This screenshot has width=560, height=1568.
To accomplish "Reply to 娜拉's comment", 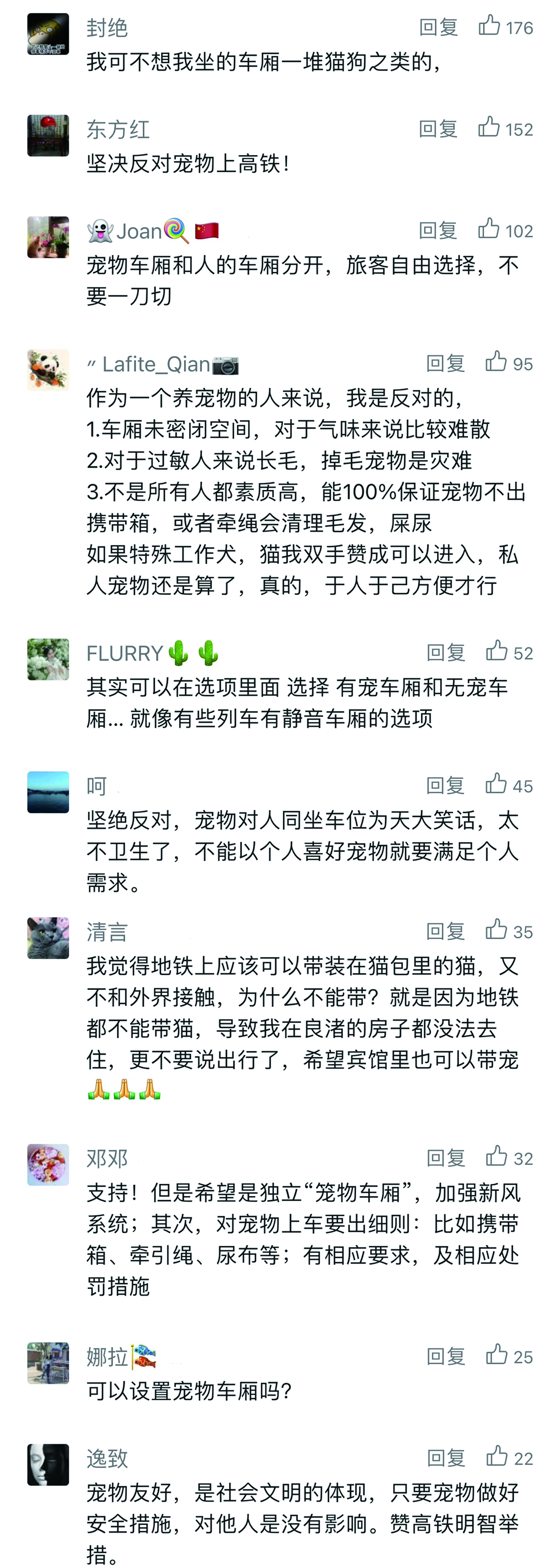I will (446, 1356).
